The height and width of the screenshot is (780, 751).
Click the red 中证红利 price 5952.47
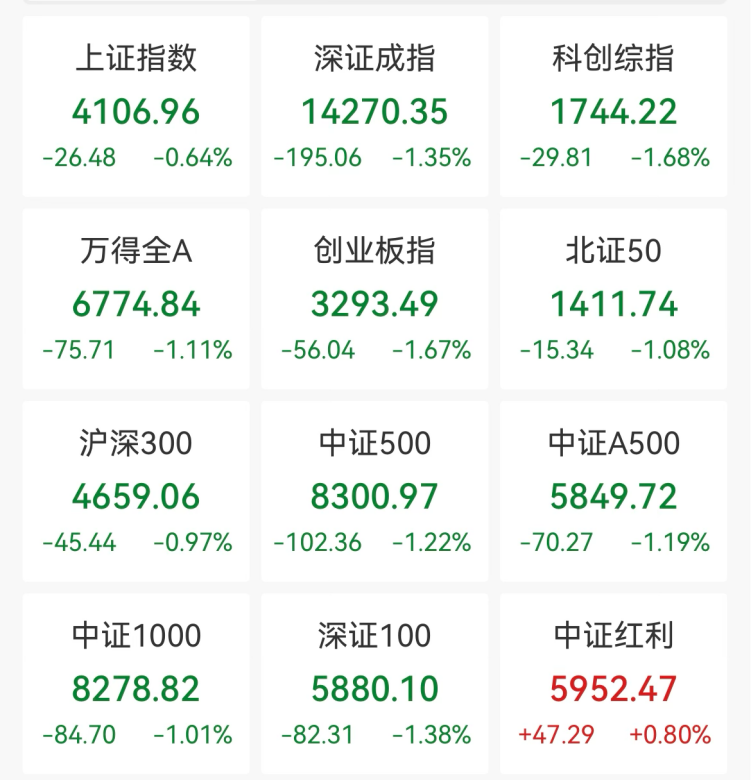pyautogui.click(x=611, y=688)
